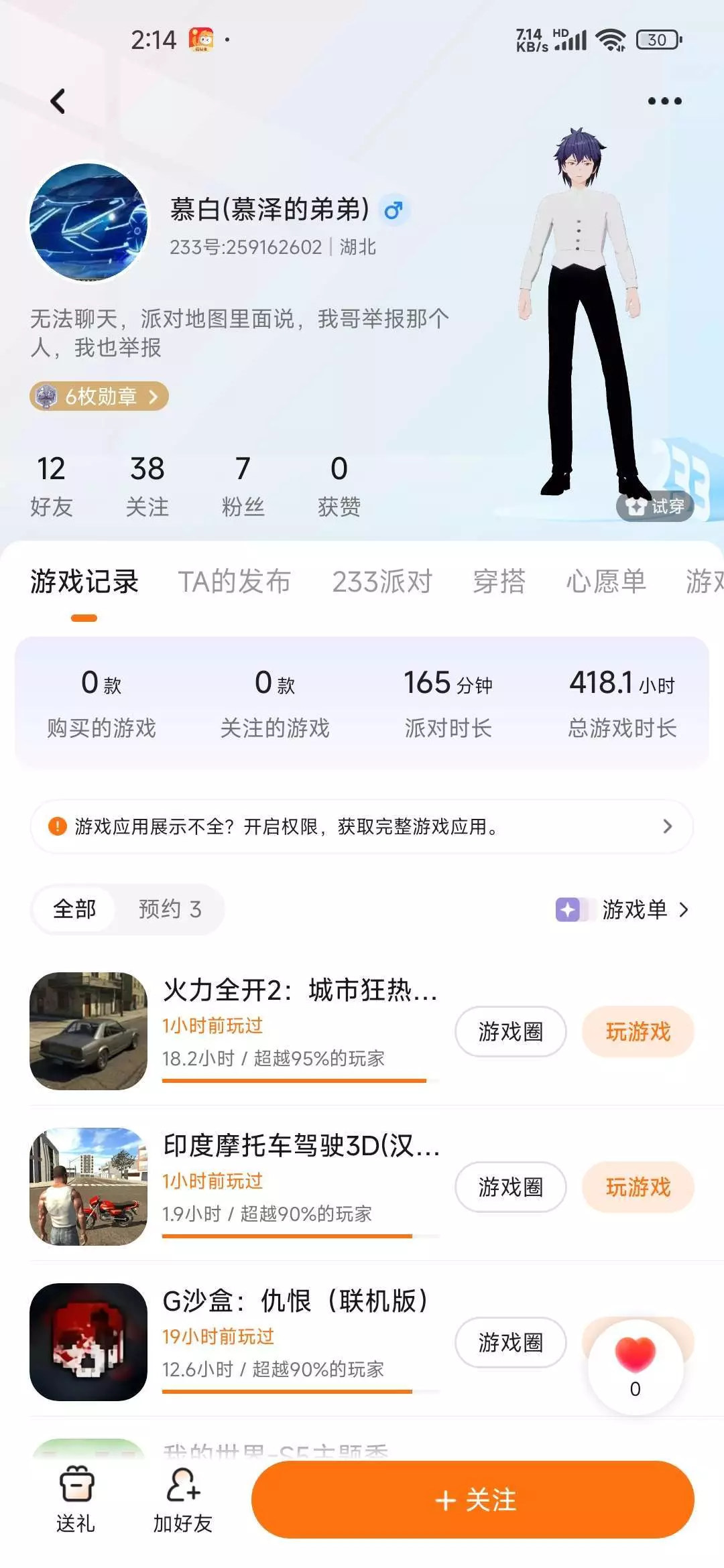Open 游戏圈 for G沙盒:仇恨
This screenshot has height=1568, width=724.
coord(510,1343)
